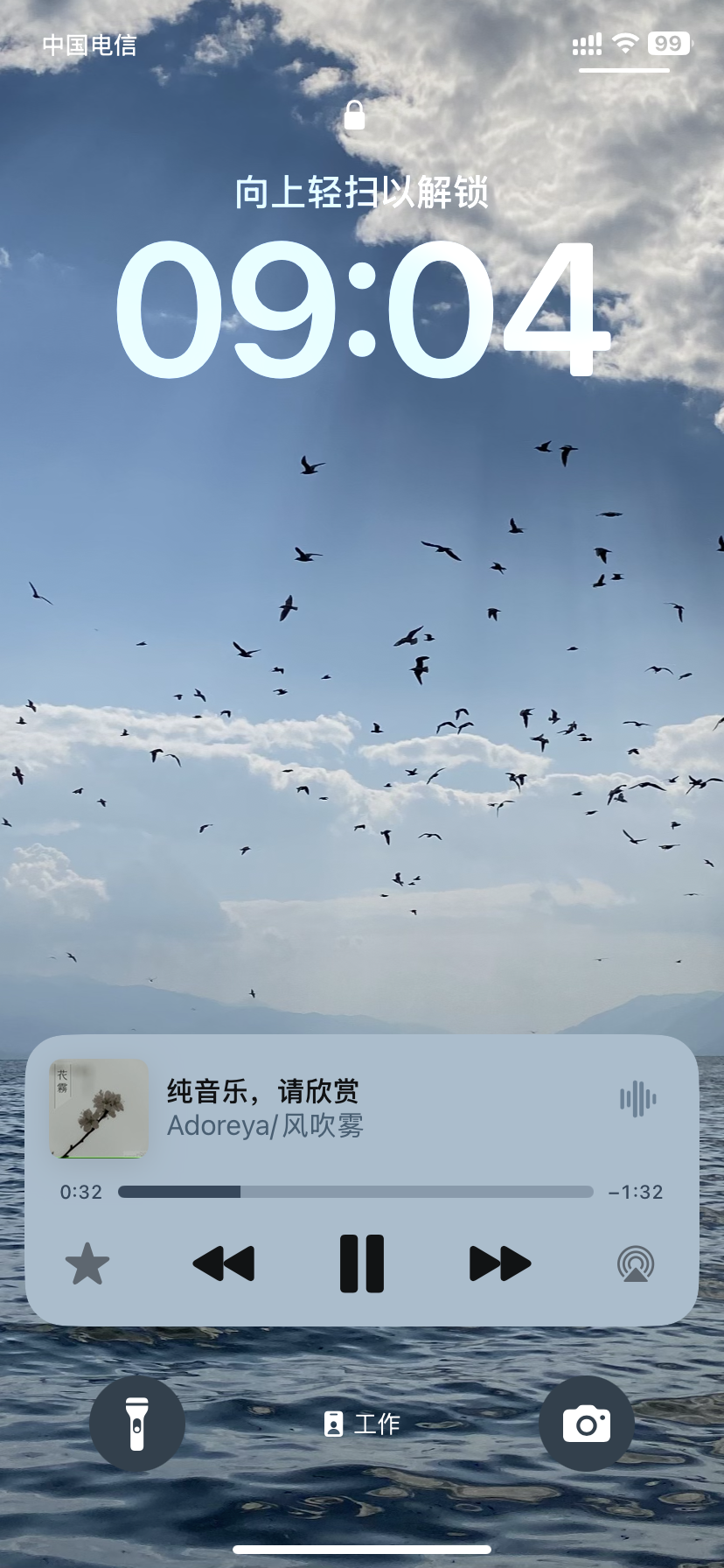Favorite the song with the star icon
The image size is (724, 1568).
point(87,1264)
